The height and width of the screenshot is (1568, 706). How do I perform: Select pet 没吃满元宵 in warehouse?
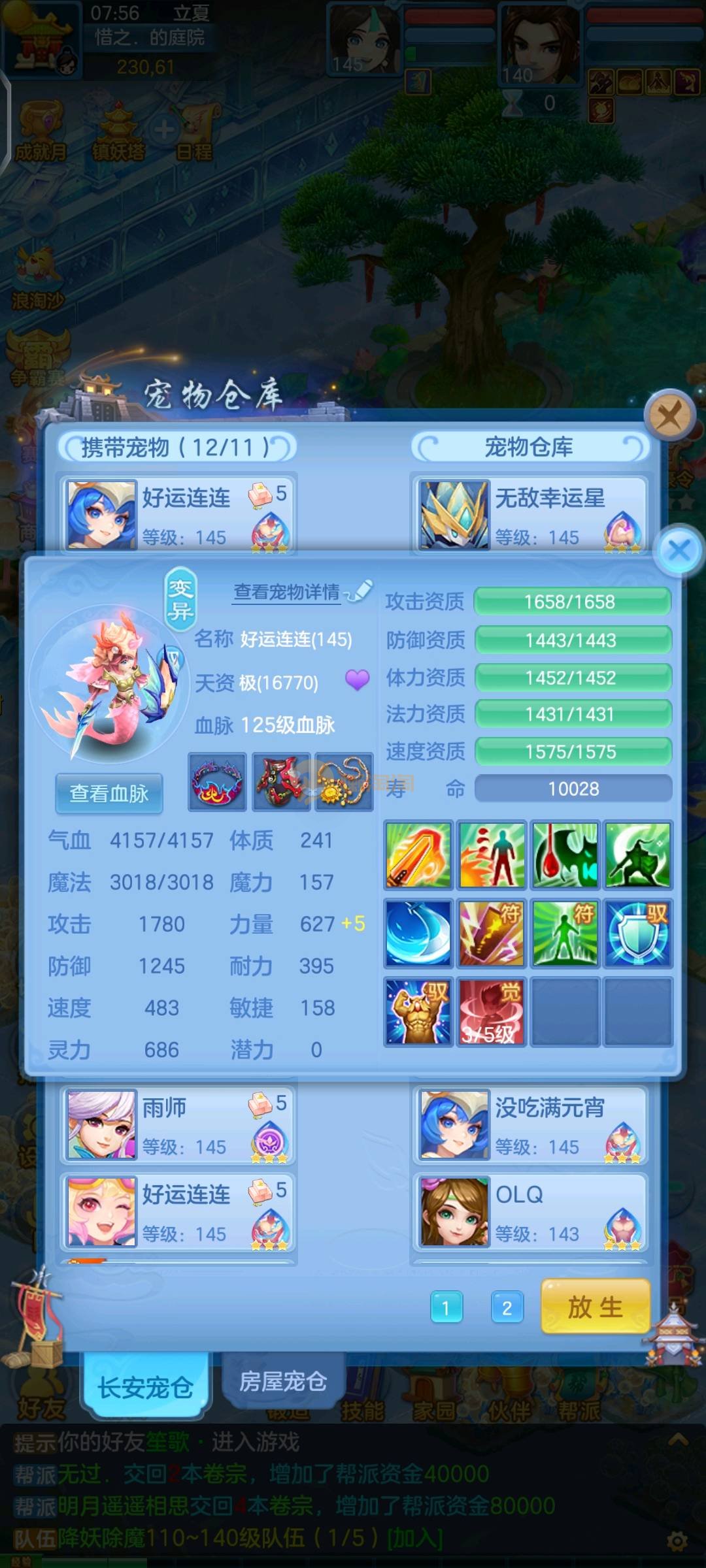(x=529, y=1125)
